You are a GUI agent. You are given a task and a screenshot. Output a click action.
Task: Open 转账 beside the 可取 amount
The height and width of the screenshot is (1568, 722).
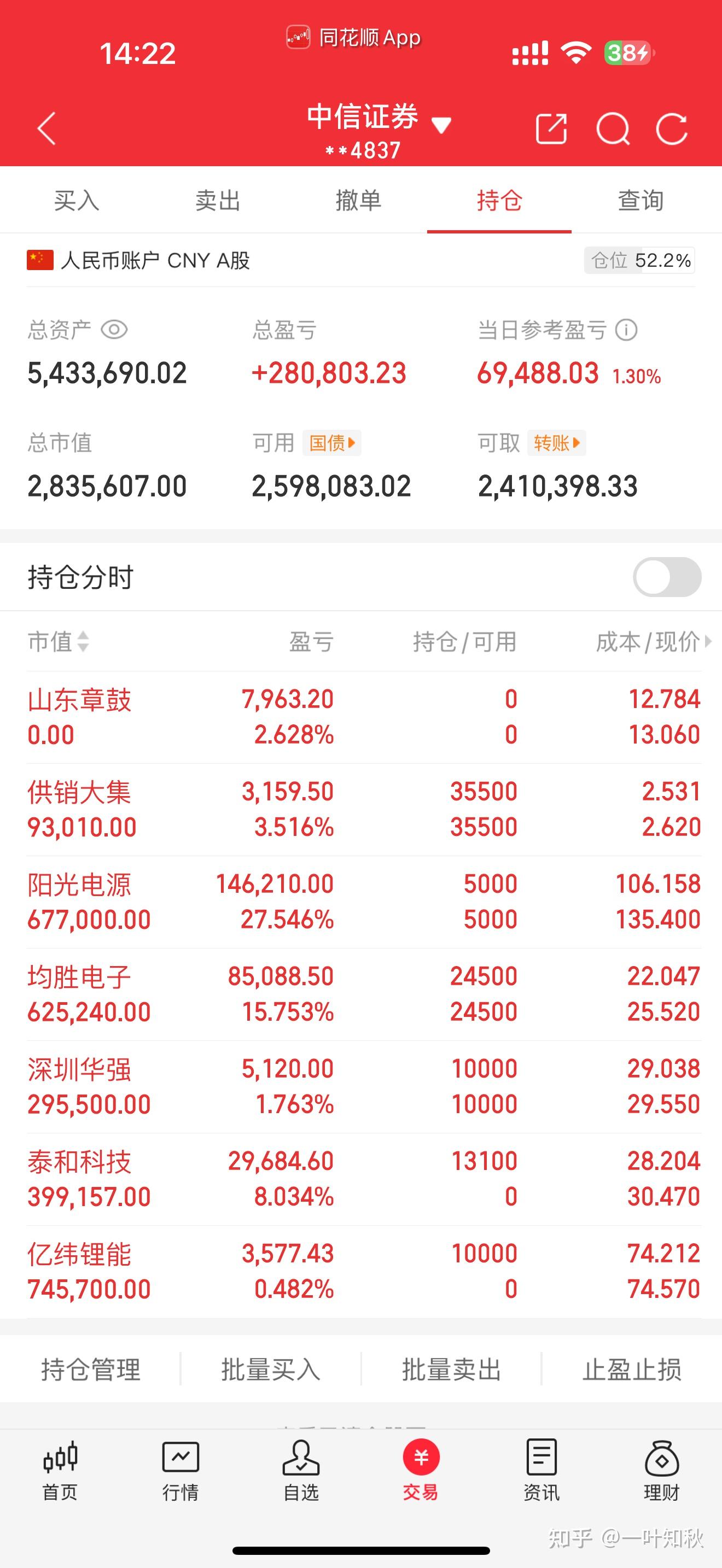tap(556, 444)
